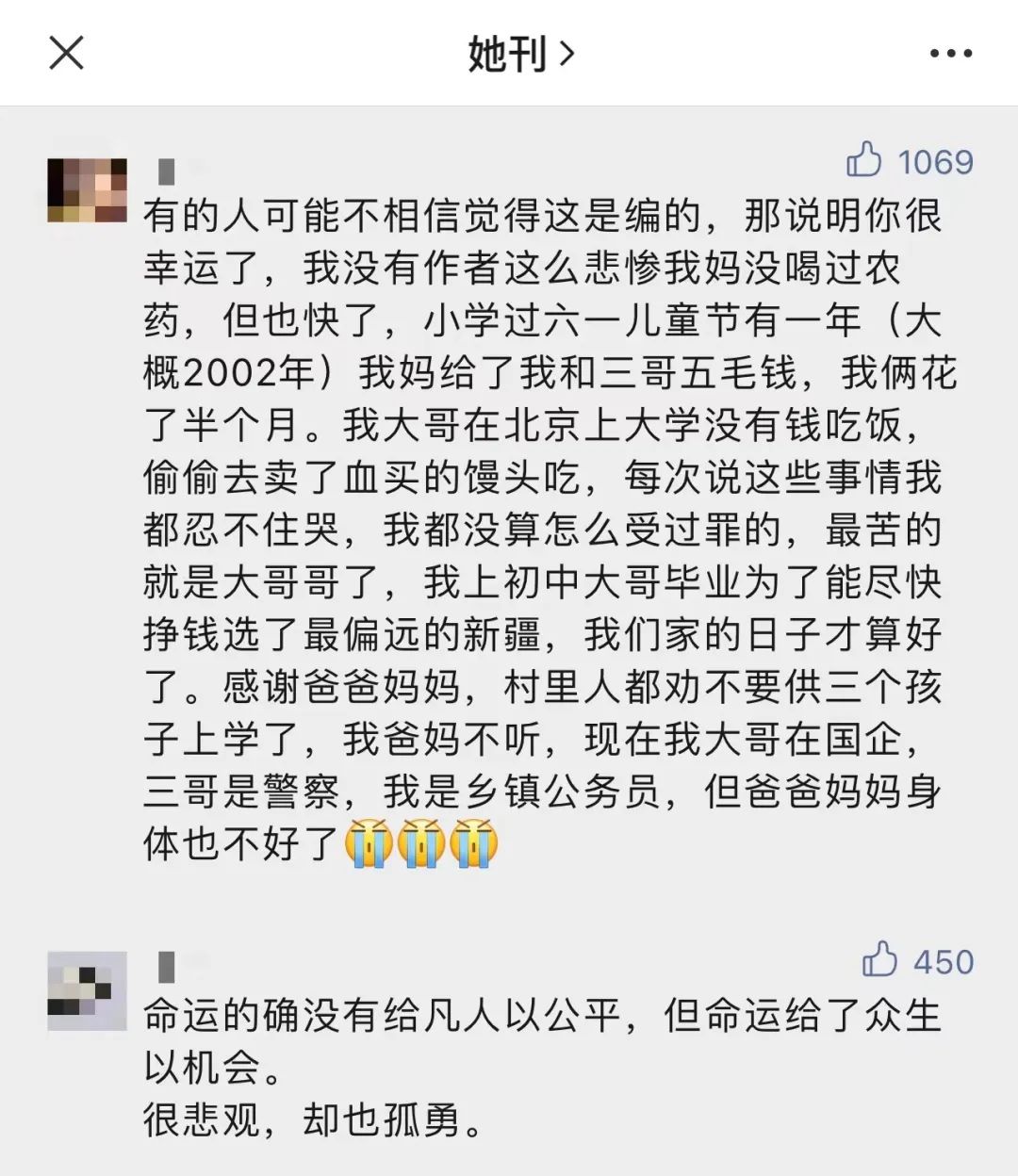Open the 她刊 account page
This screenshot has width=1018, height=1176.
click(x=519, y=54)
